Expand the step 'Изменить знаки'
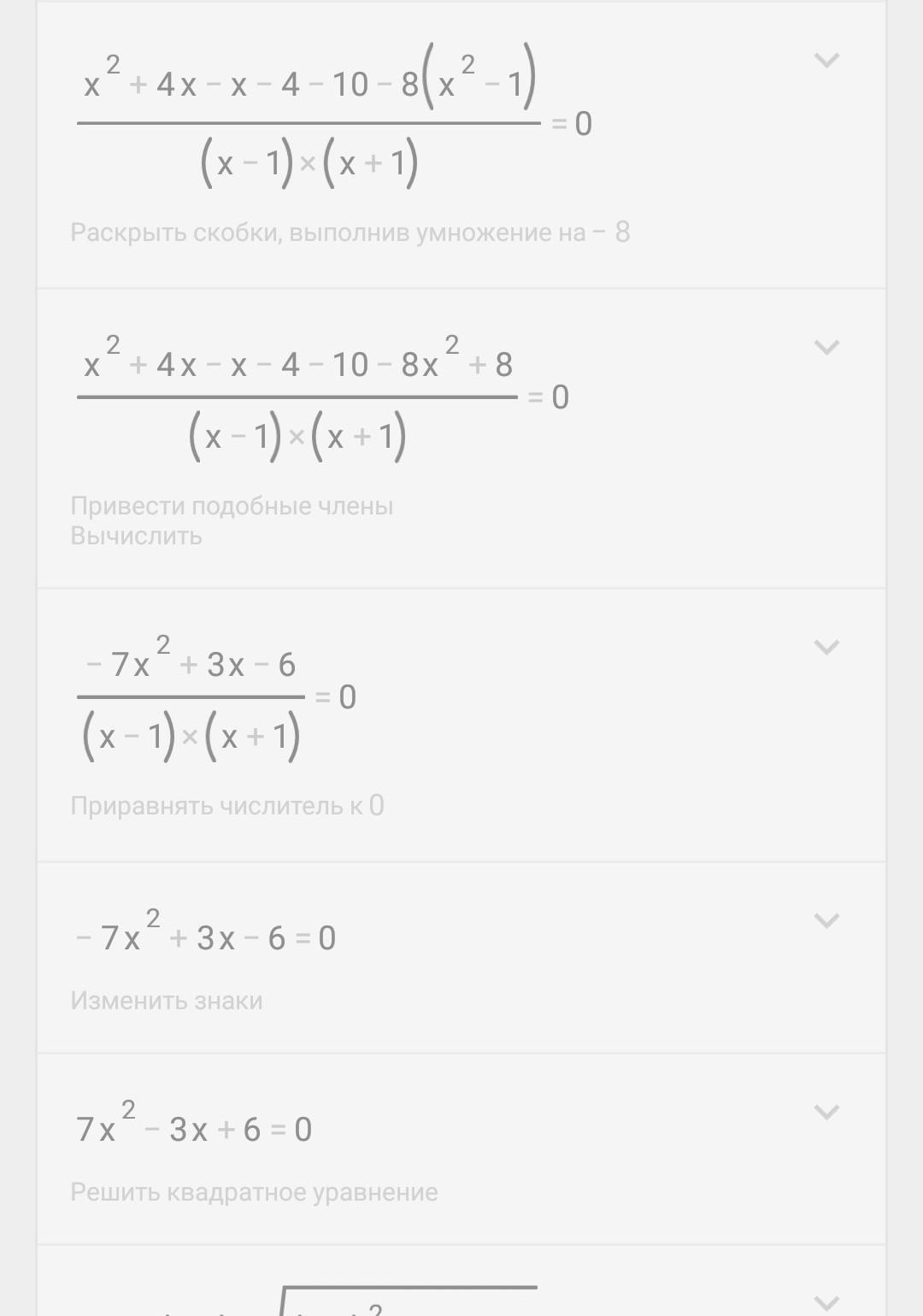Image resolution: width=923 pixels, height=1316 pixels. click(x=826, y=920)
